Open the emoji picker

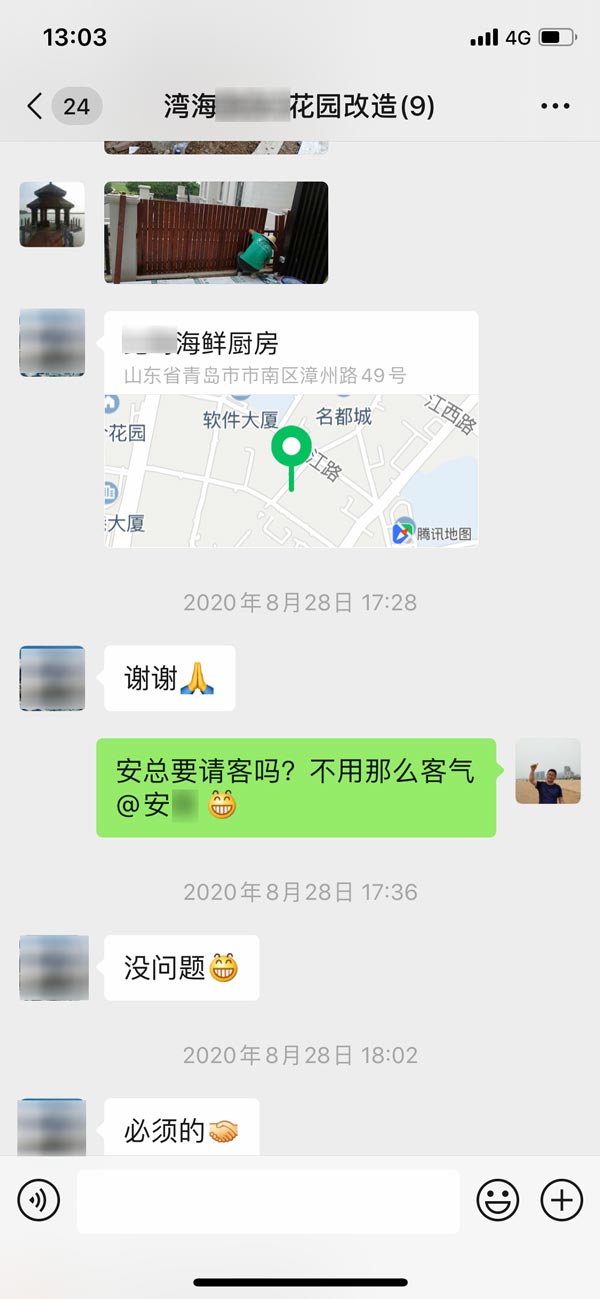point(497,1200)
